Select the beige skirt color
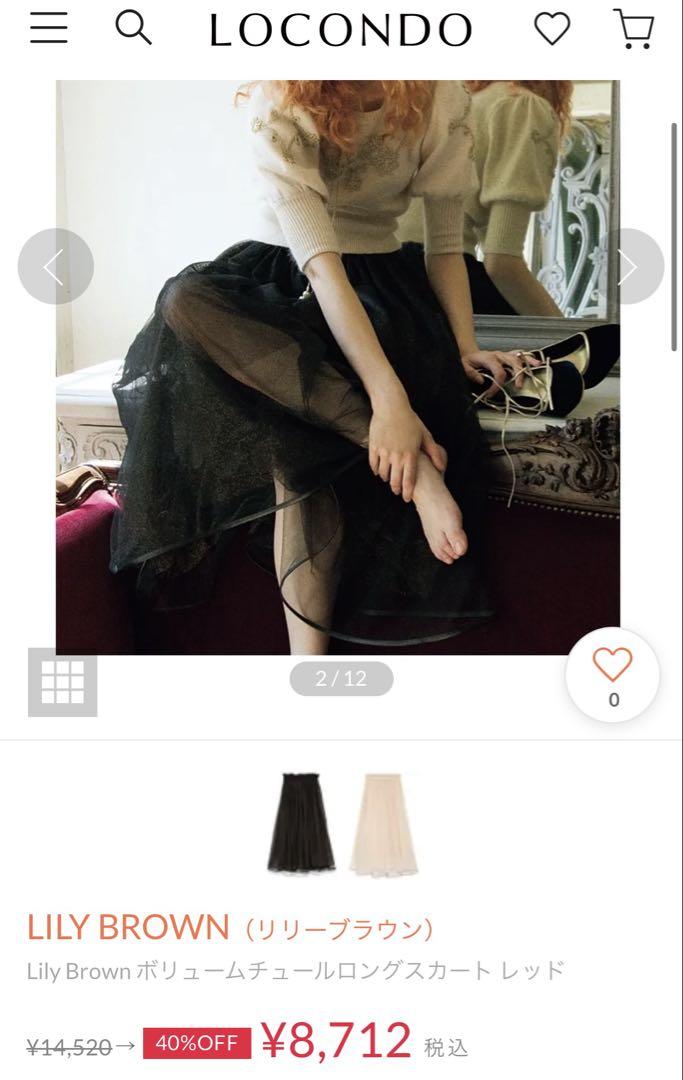The image size is (683, 1080). click(381, 824)
